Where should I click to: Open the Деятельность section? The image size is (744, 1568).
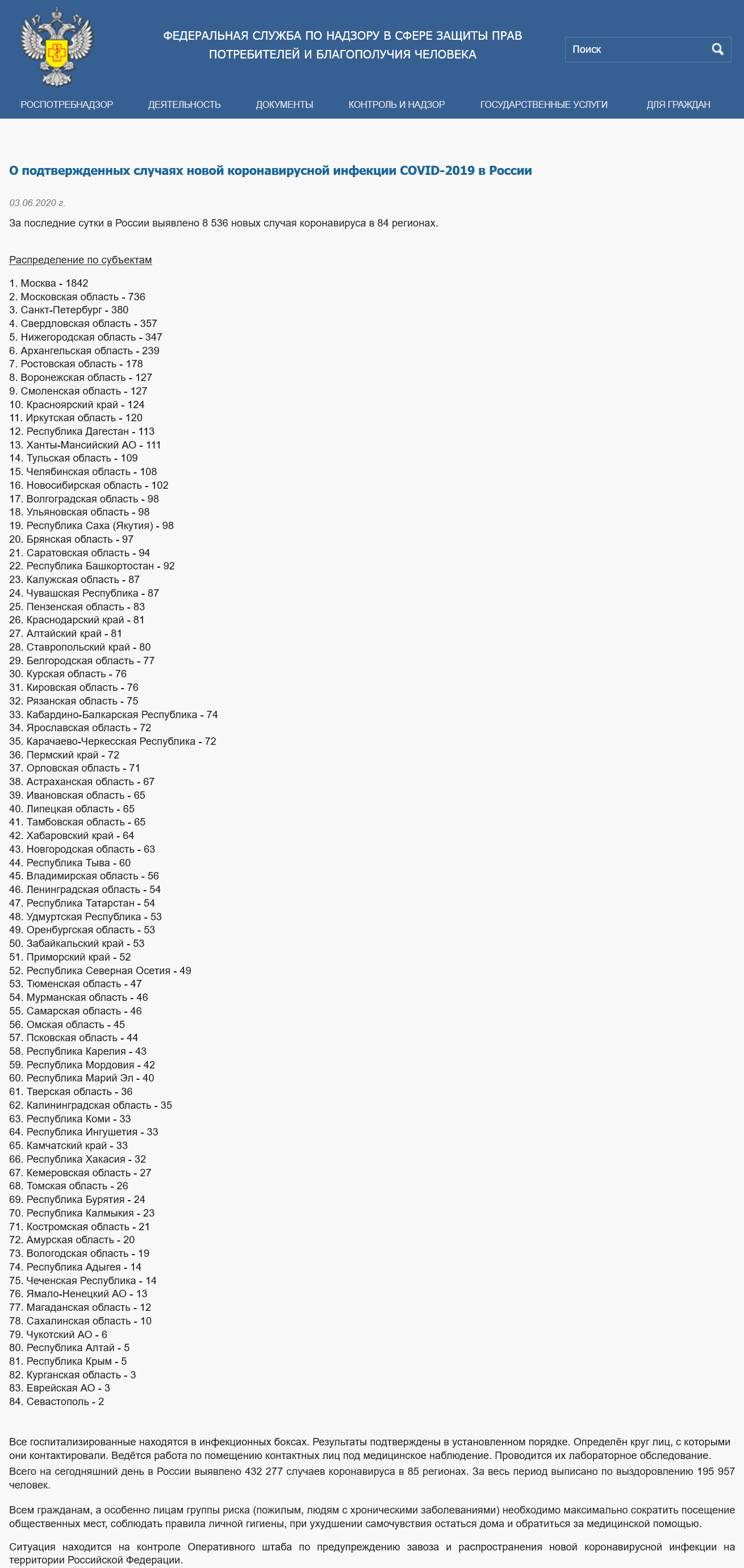click(x=185, y=104)
